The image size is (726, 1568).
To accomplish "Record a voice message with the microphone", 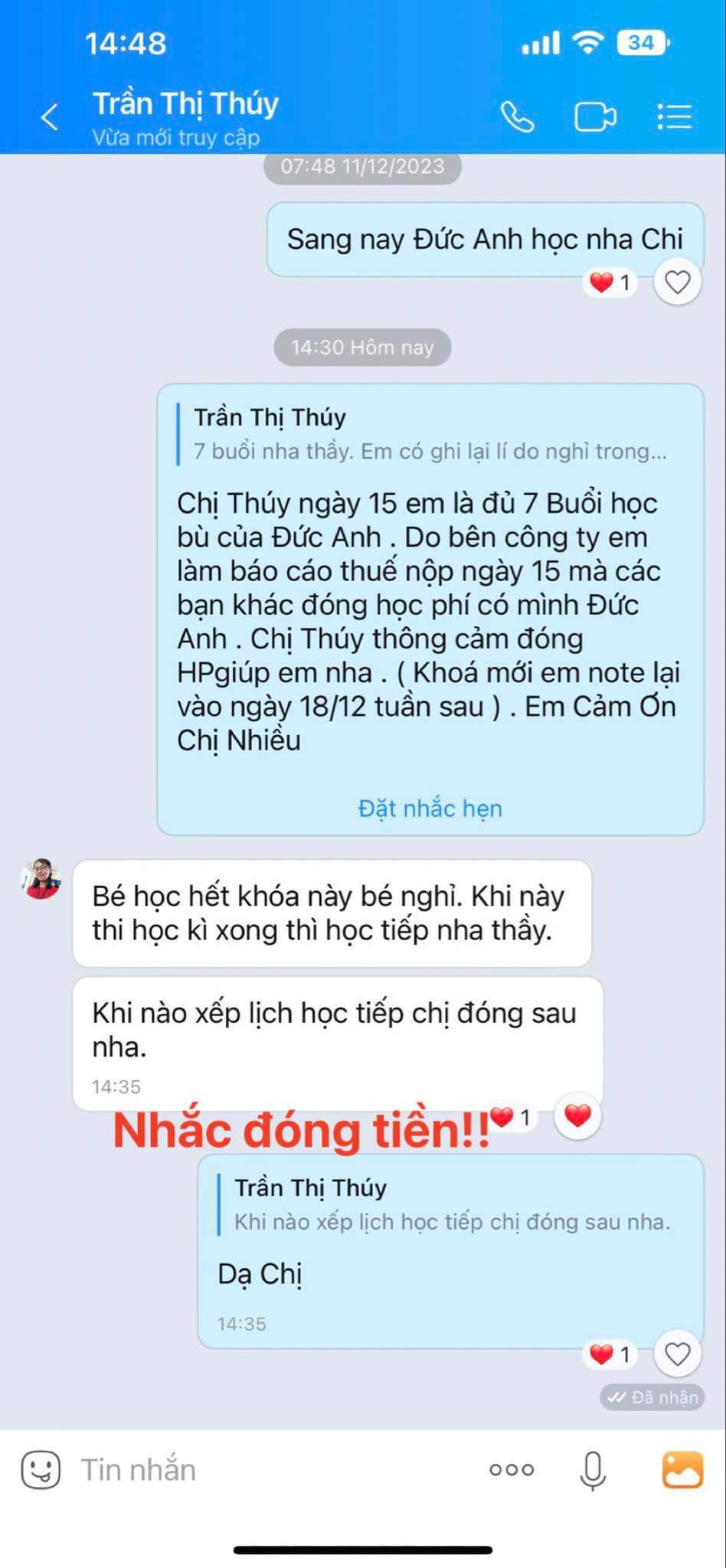I will 592,1470.
